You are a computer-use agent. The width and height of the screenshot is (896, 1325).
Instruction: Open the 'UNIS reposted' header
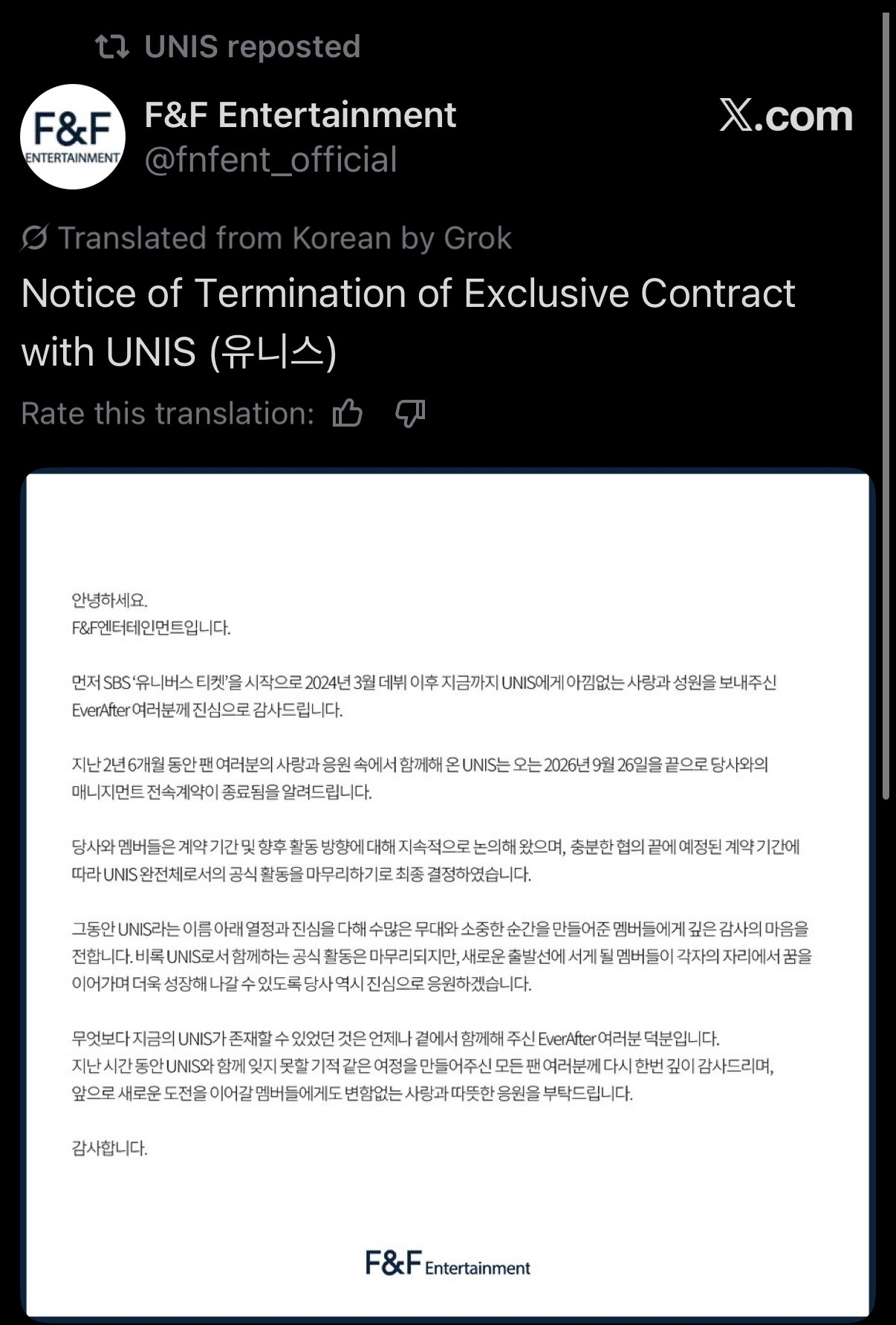(228, 47)
